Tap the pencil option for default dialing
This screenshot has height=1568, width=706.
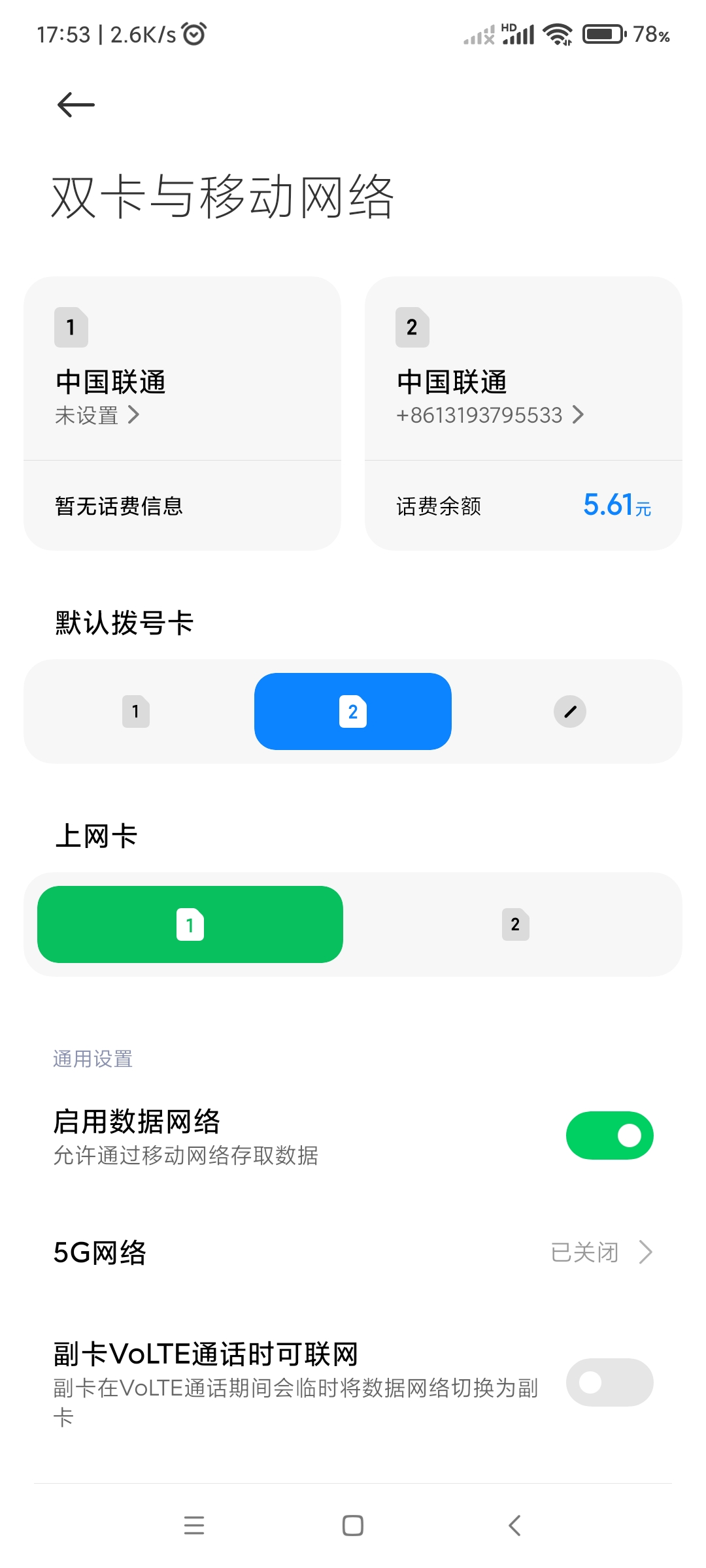click(x=569, y=711)
